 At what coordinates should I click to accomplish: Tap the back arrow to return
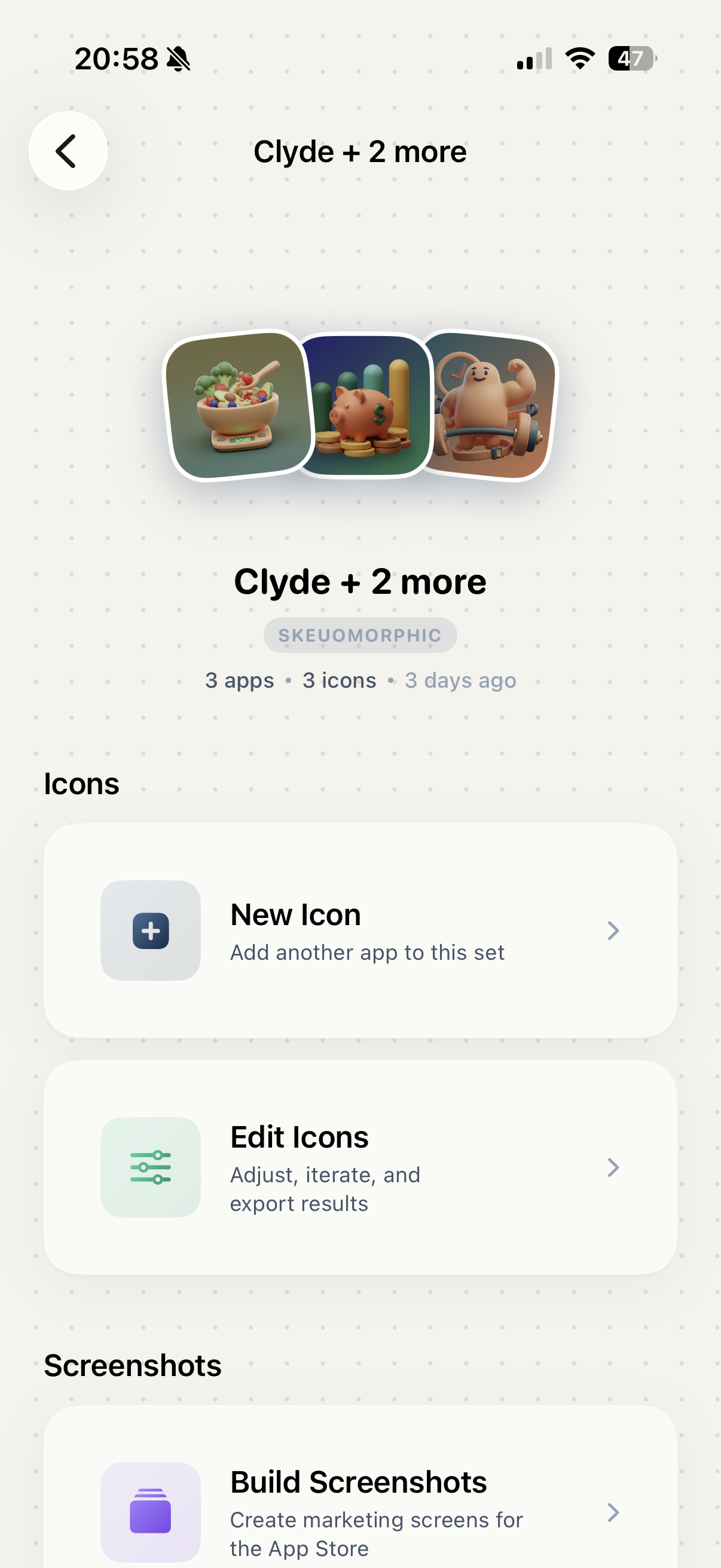(x=67, y=151)
